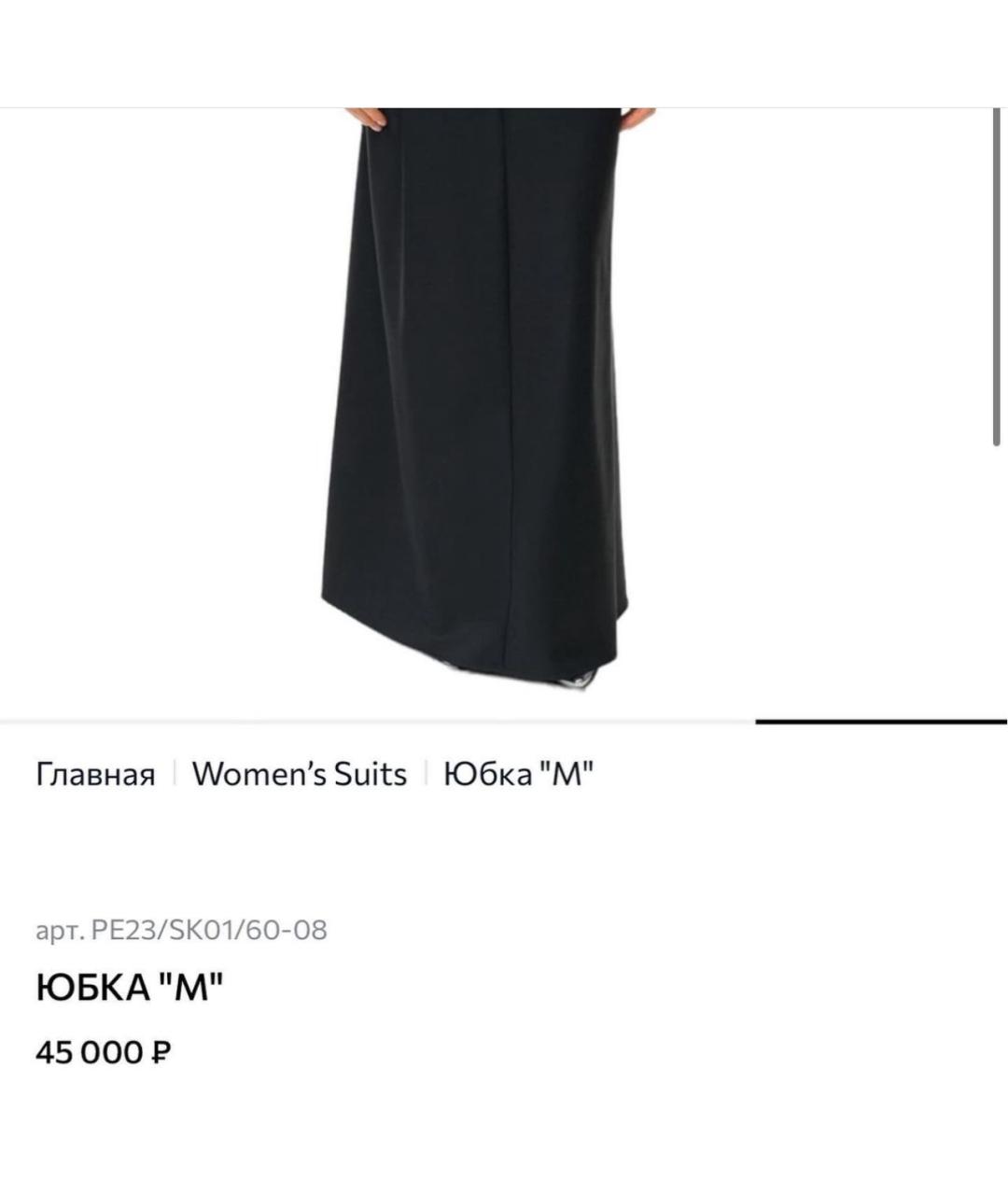The image size is (1008, 1195).
Task: Open the Women's Suits category breadcrumb
Action: click(299, 775)
